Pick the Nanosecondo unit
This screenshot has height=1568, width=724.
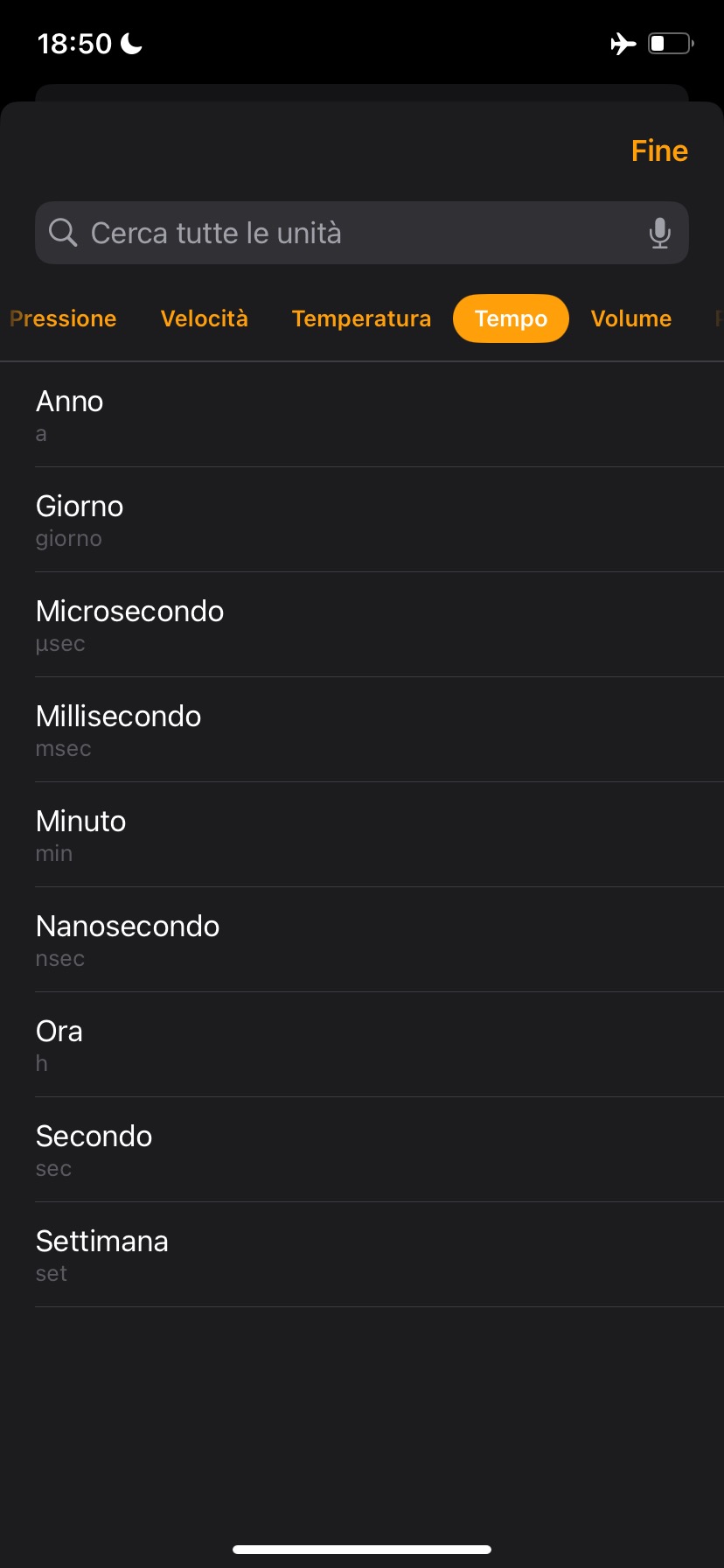pyautogui.click(x=362, y=940)
